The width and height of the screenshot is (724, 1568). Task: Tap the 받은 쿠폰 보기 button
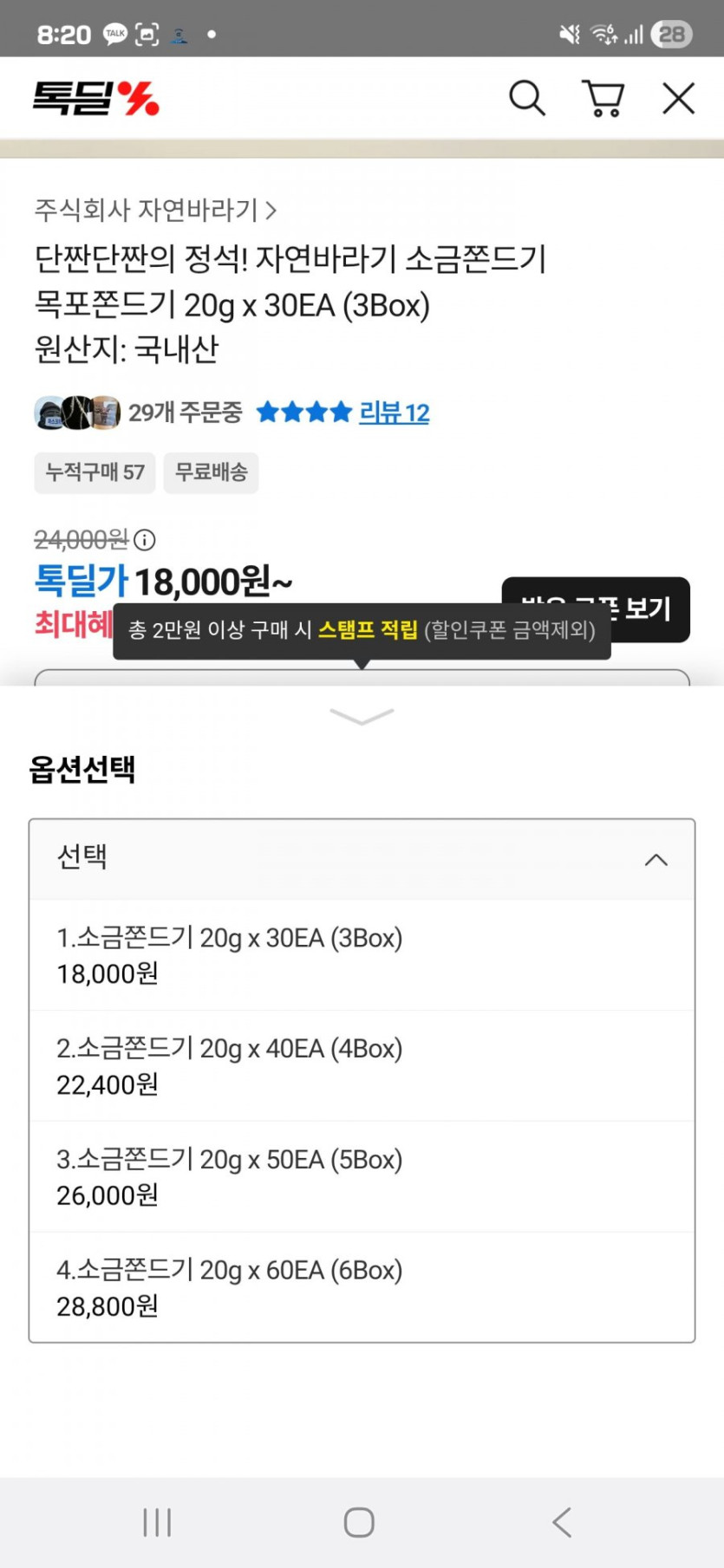tap(596, 608)
